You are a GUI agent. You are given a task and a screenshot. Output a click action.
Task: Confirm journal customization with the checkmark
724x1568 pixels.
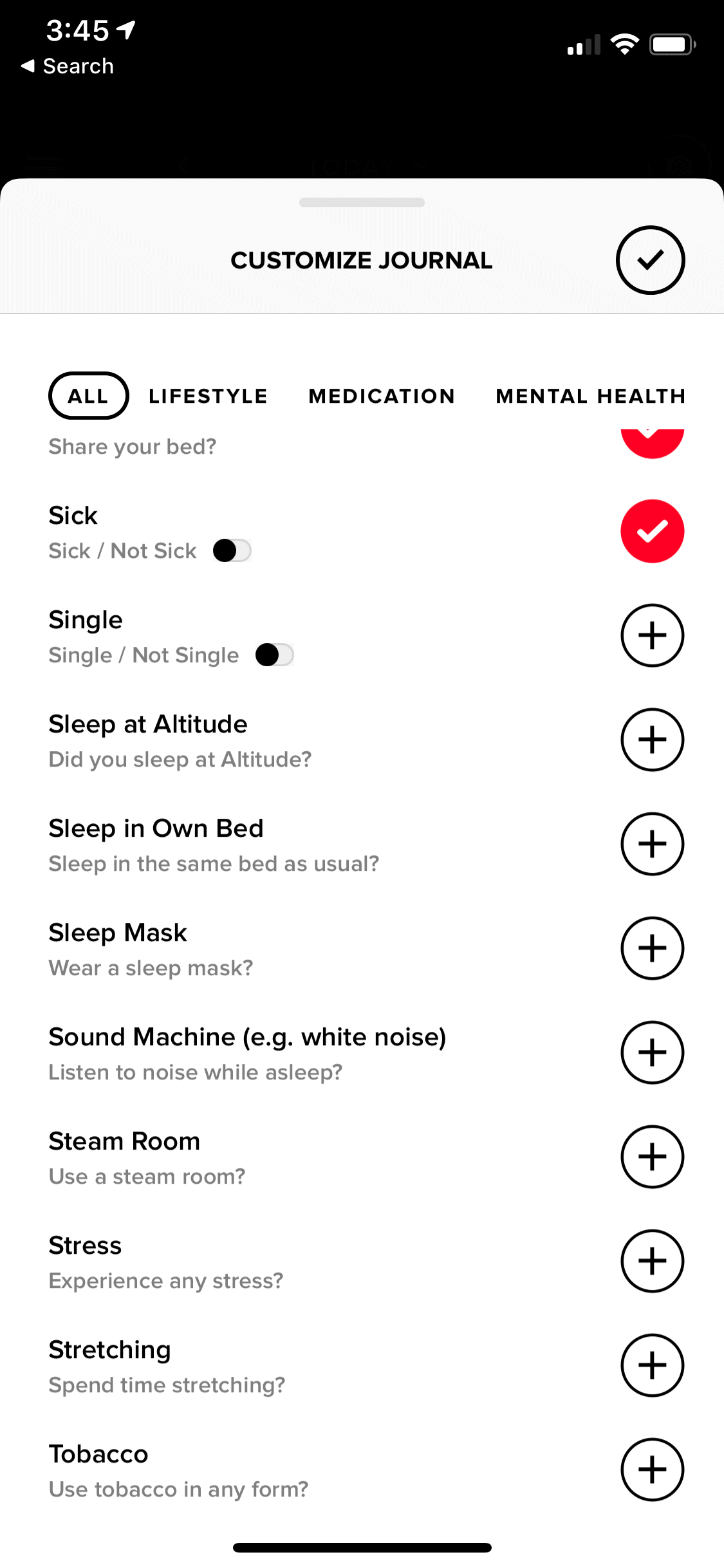(x=650, y=260)
